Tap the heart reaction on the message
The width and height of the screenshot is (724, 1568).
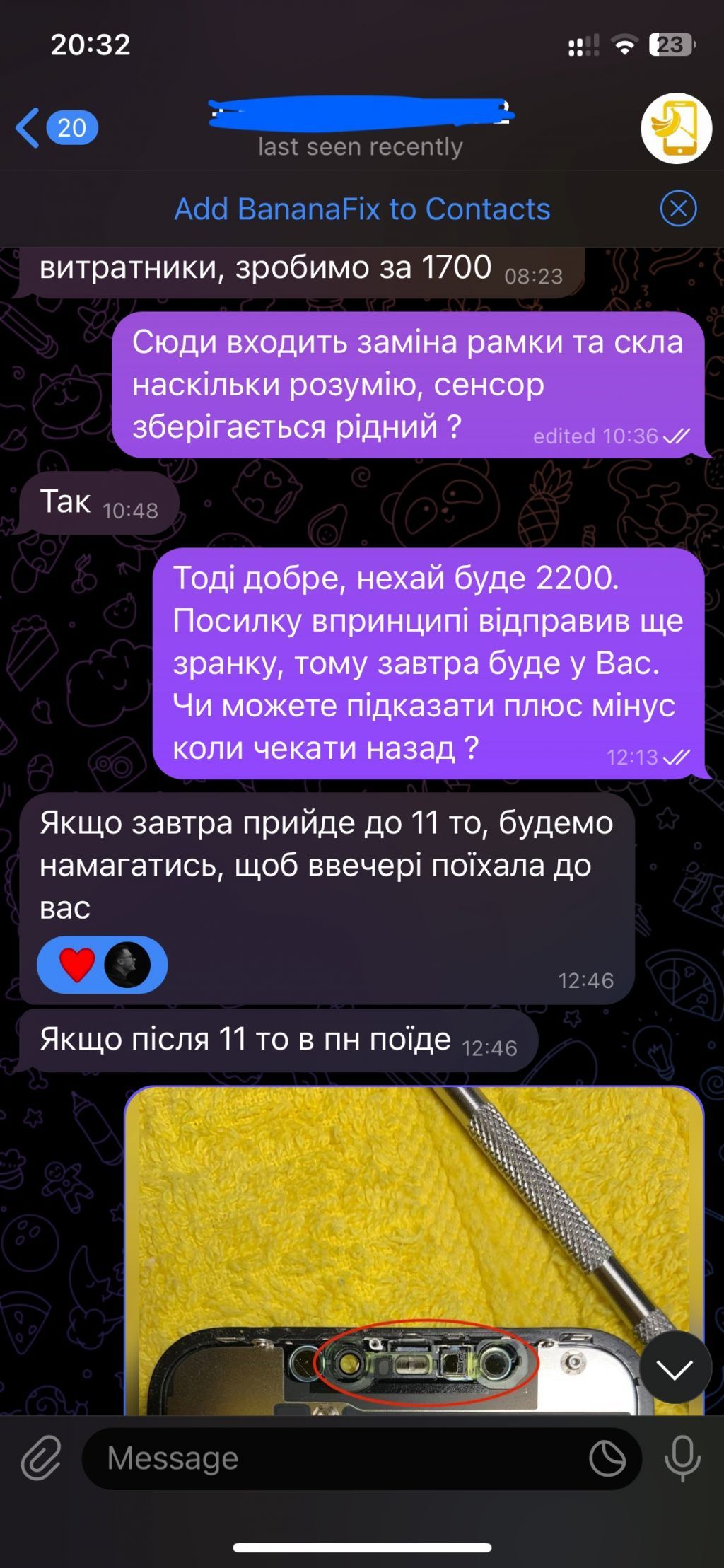pyautogui.click(x=78, y=965)
